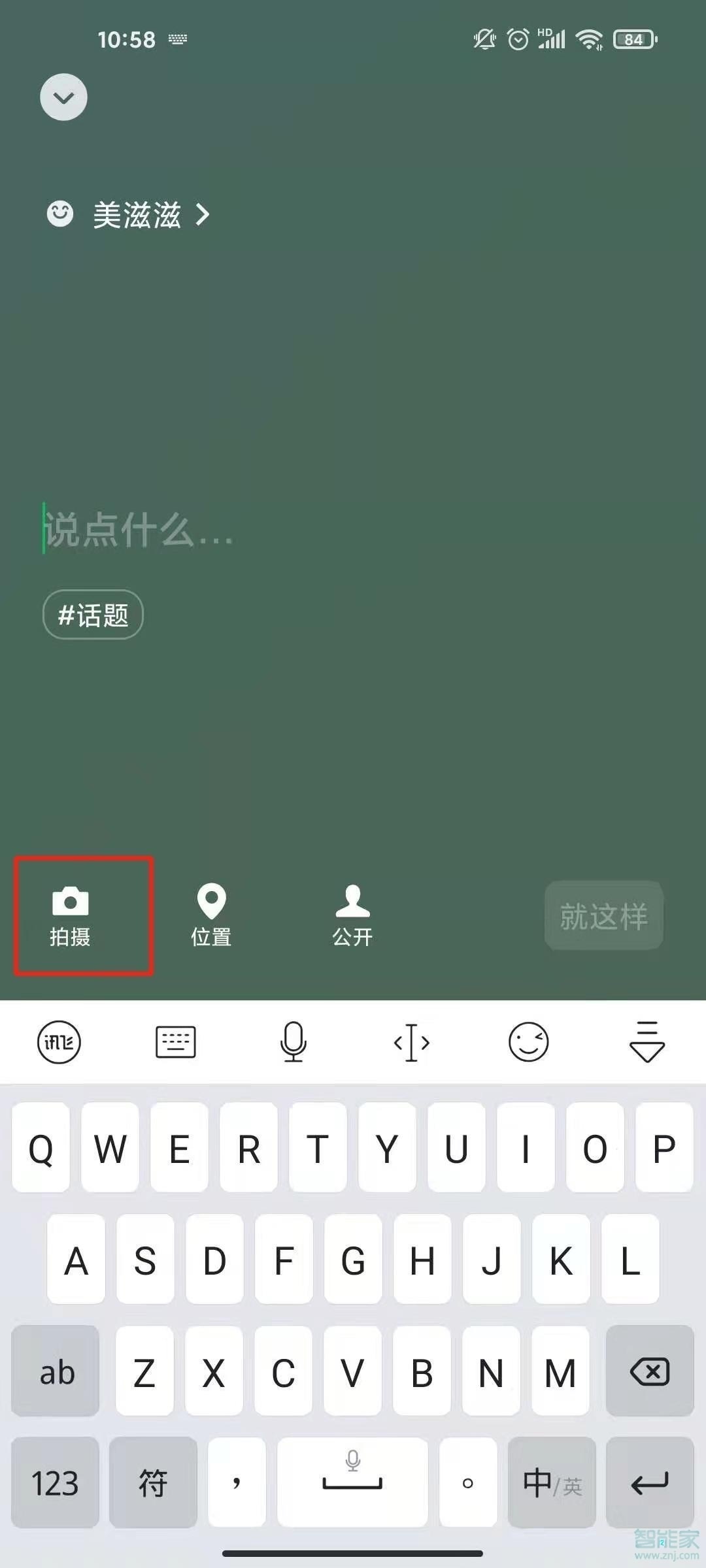Screen dimensions: 706x1568
Task: Hide the keyboard with down arrow icon
Action: [x=646, y=1043]
